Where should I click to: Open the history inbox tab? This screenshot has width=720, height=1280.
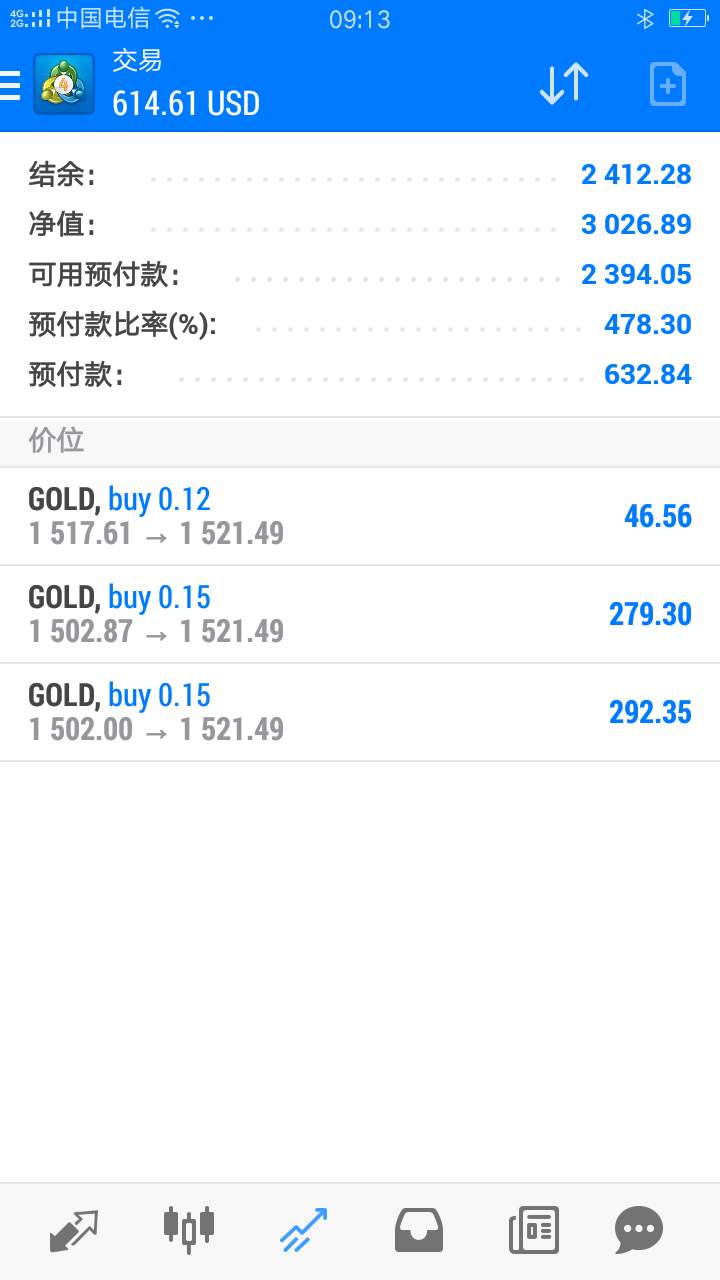pyautogui.click(x=419, y=1231)
